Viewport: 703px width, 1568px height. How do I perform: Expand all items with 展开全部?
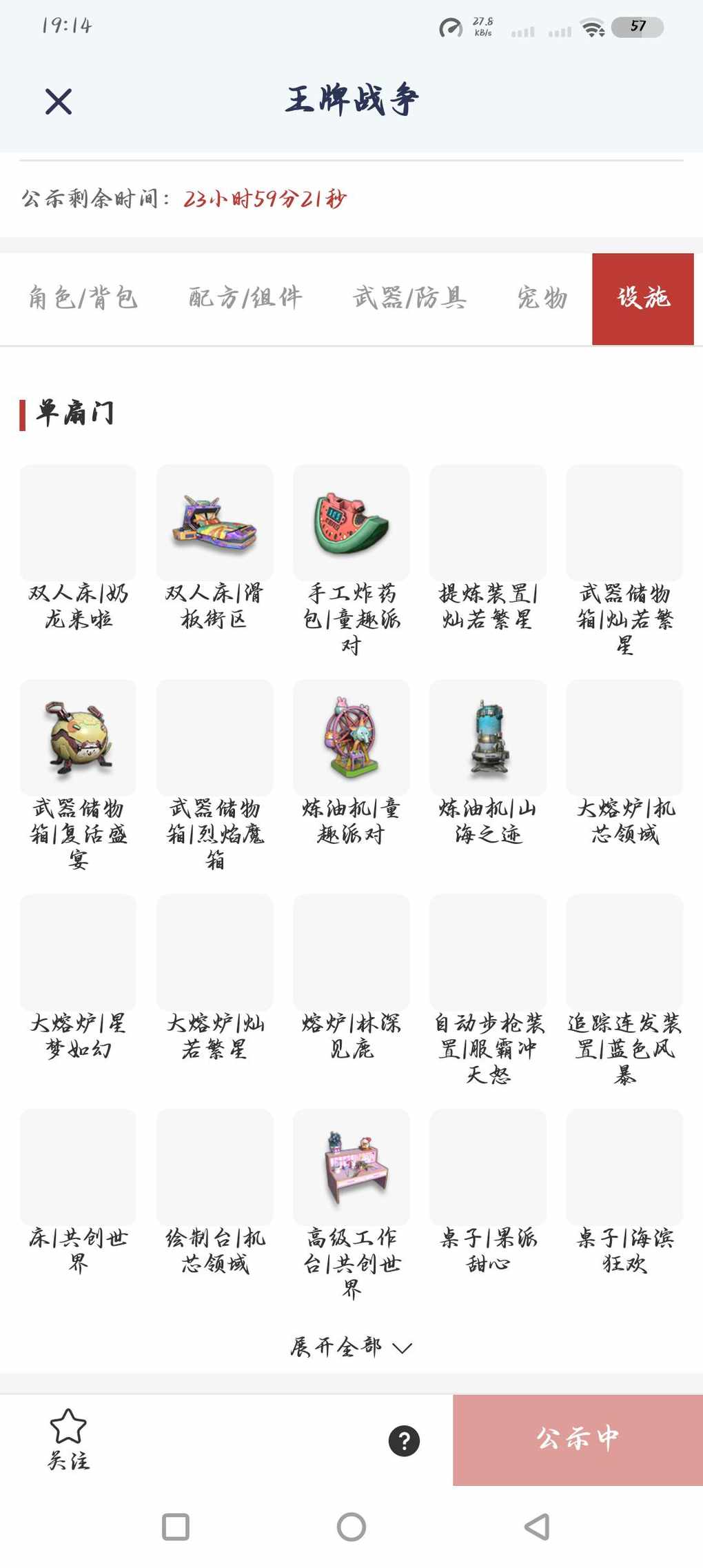point(351,1347)
